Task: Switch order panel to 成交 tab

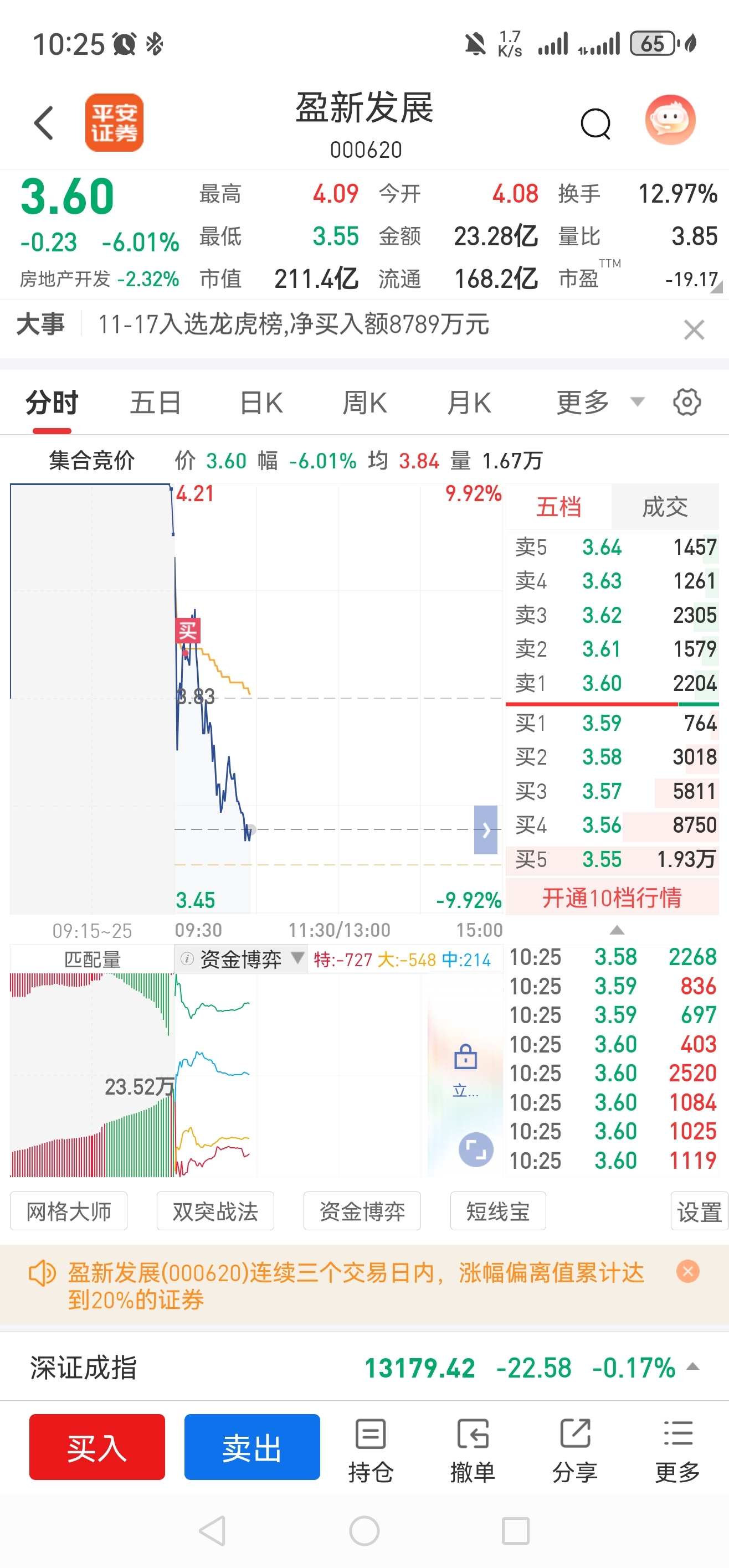Action: [664, 507]
